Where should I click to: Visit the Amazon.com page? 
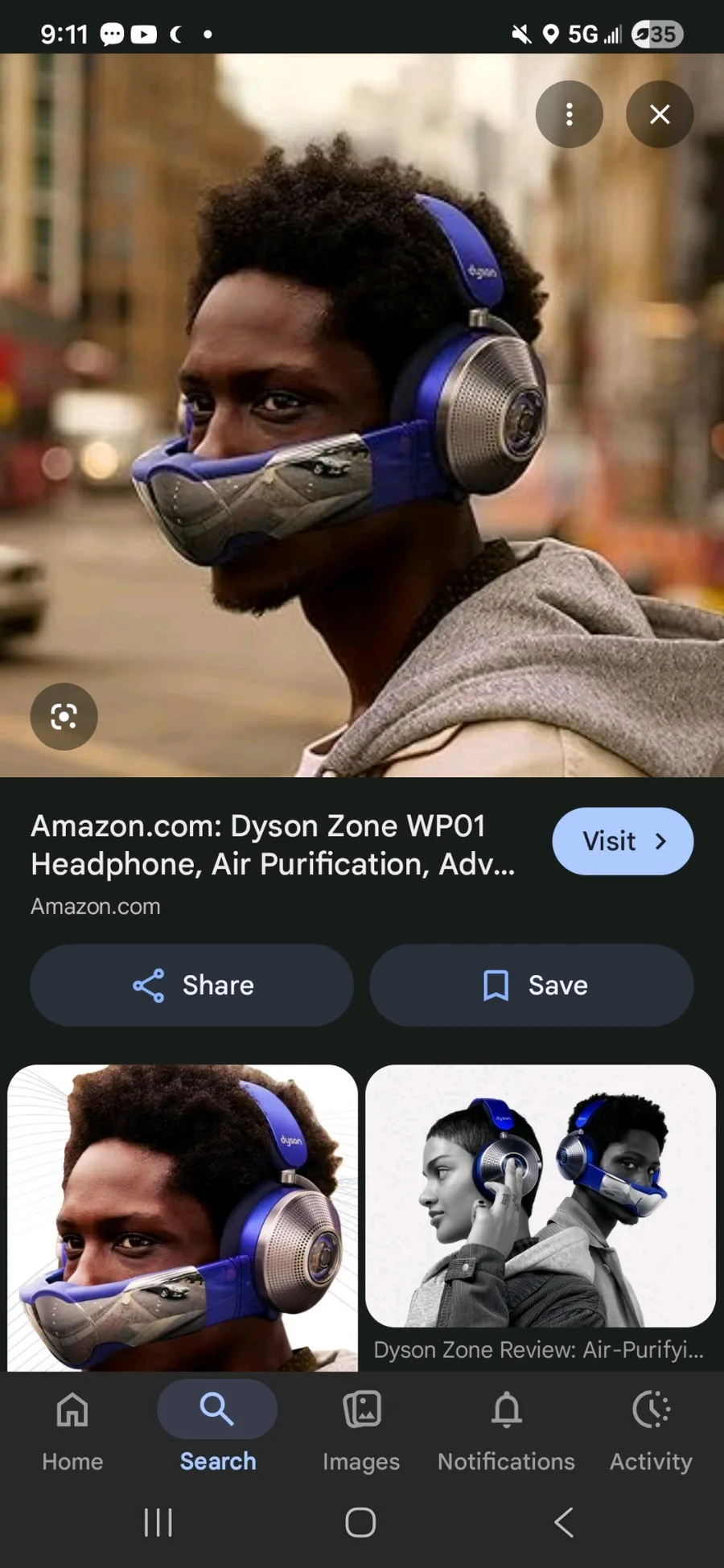pyautogui.click(x=623, y=841)
